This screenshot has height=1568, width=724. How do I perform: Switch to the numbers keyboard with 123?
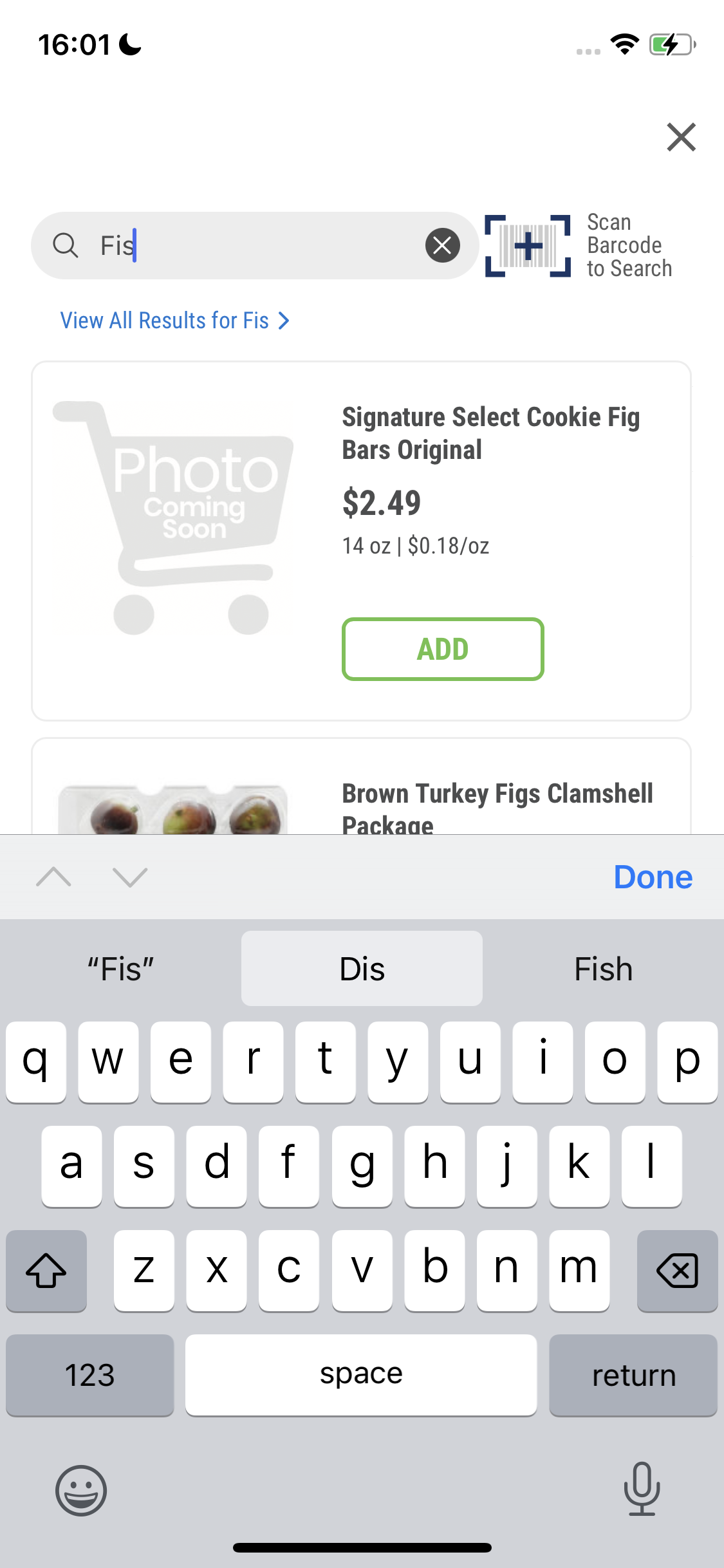pos(89,1375)
